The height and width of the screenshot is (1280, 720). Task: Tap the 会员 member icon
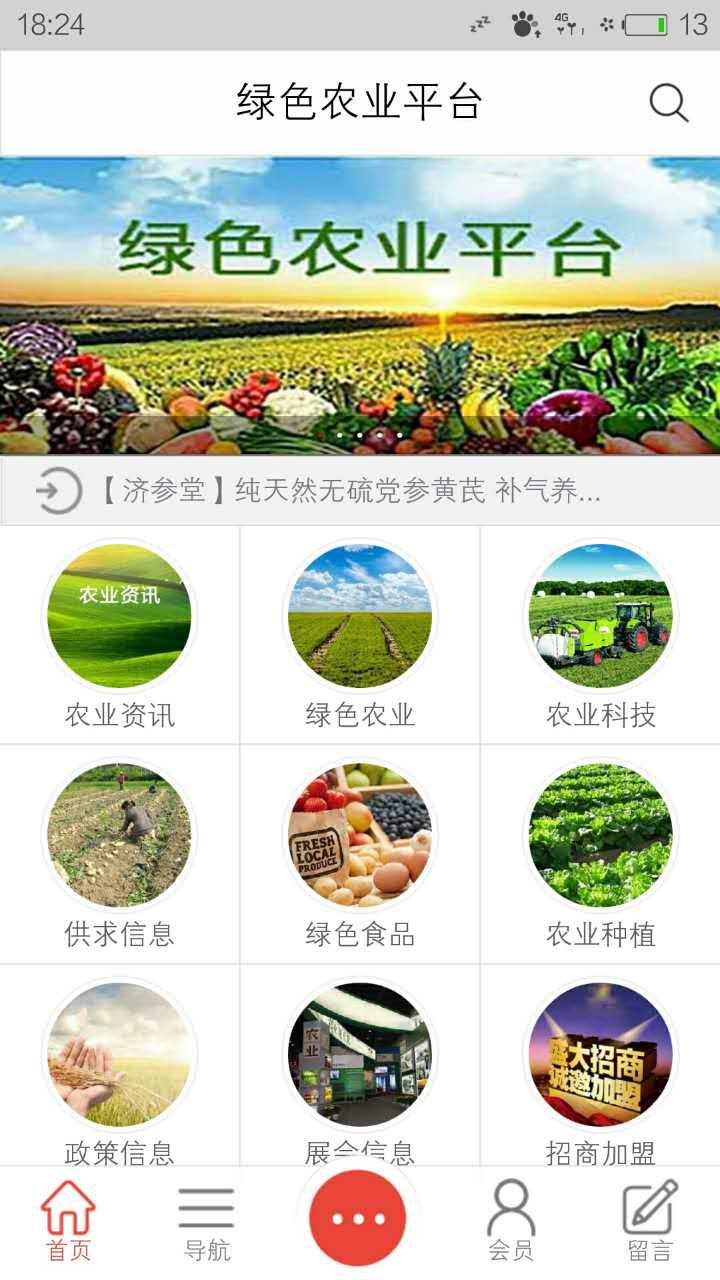(509, 1213)
